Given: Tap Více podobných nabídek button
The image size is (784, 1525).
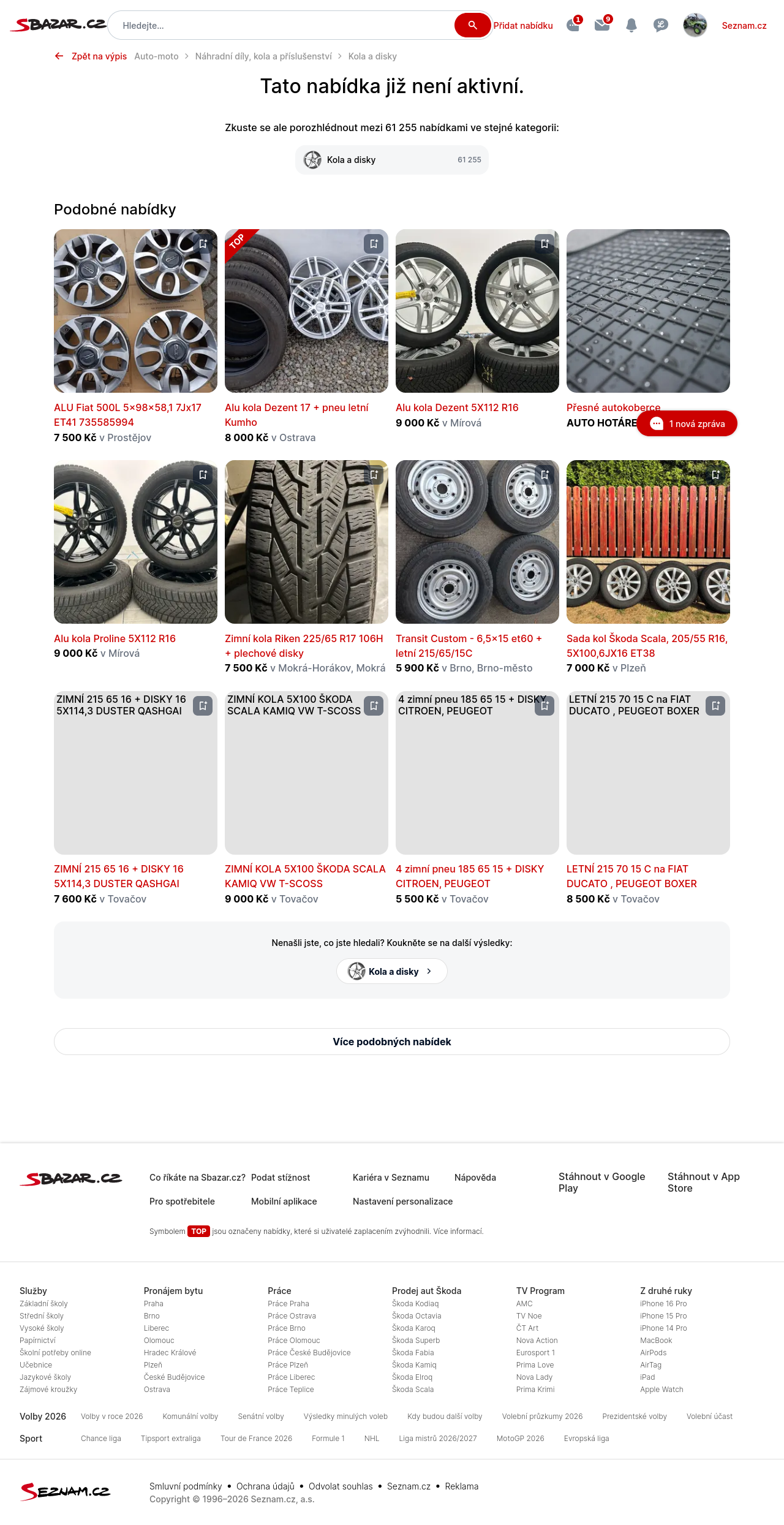Looking at the screenshot, I should click(392, 1042).
